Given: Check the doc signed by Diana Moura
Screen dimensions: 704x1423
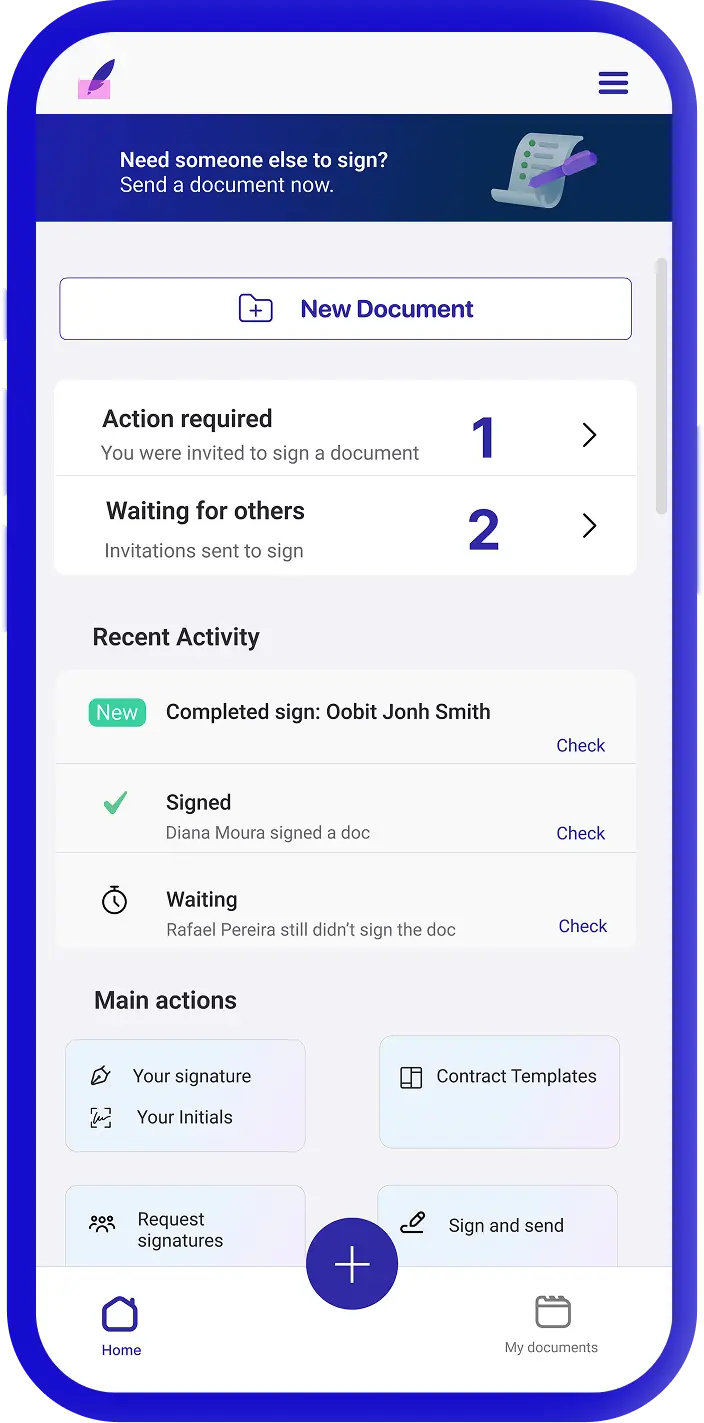Looking at the screenshot, I should (580, 833).
